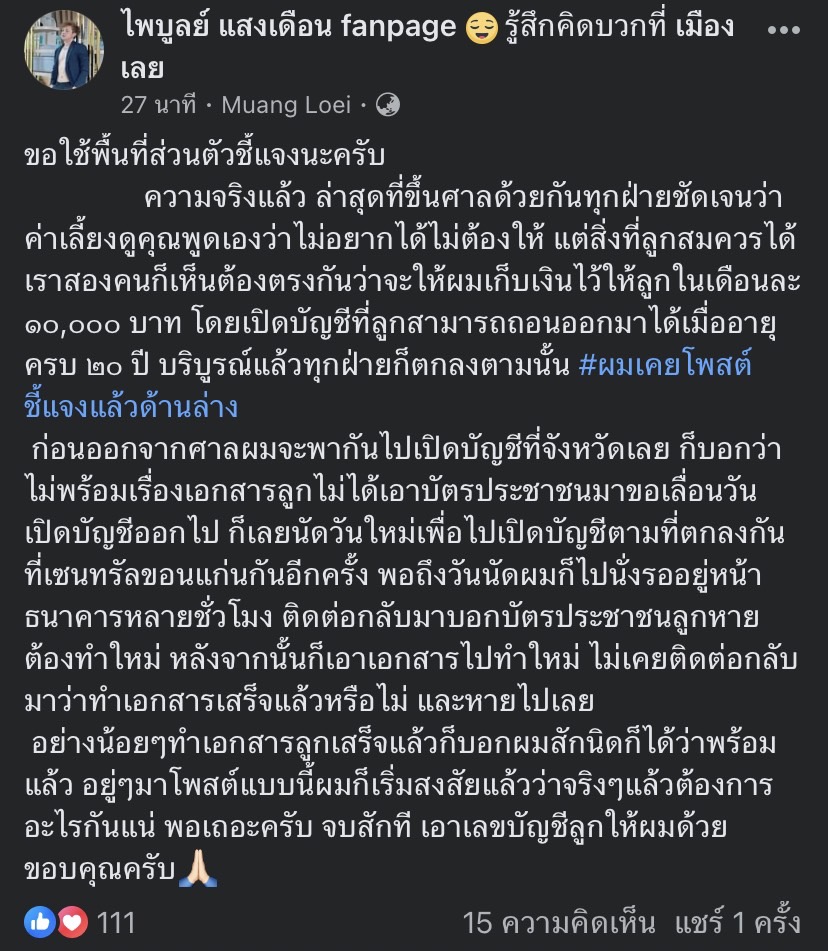
Task: View the แชร์ 1 ครั้ง shares
Action: (737, 921)
